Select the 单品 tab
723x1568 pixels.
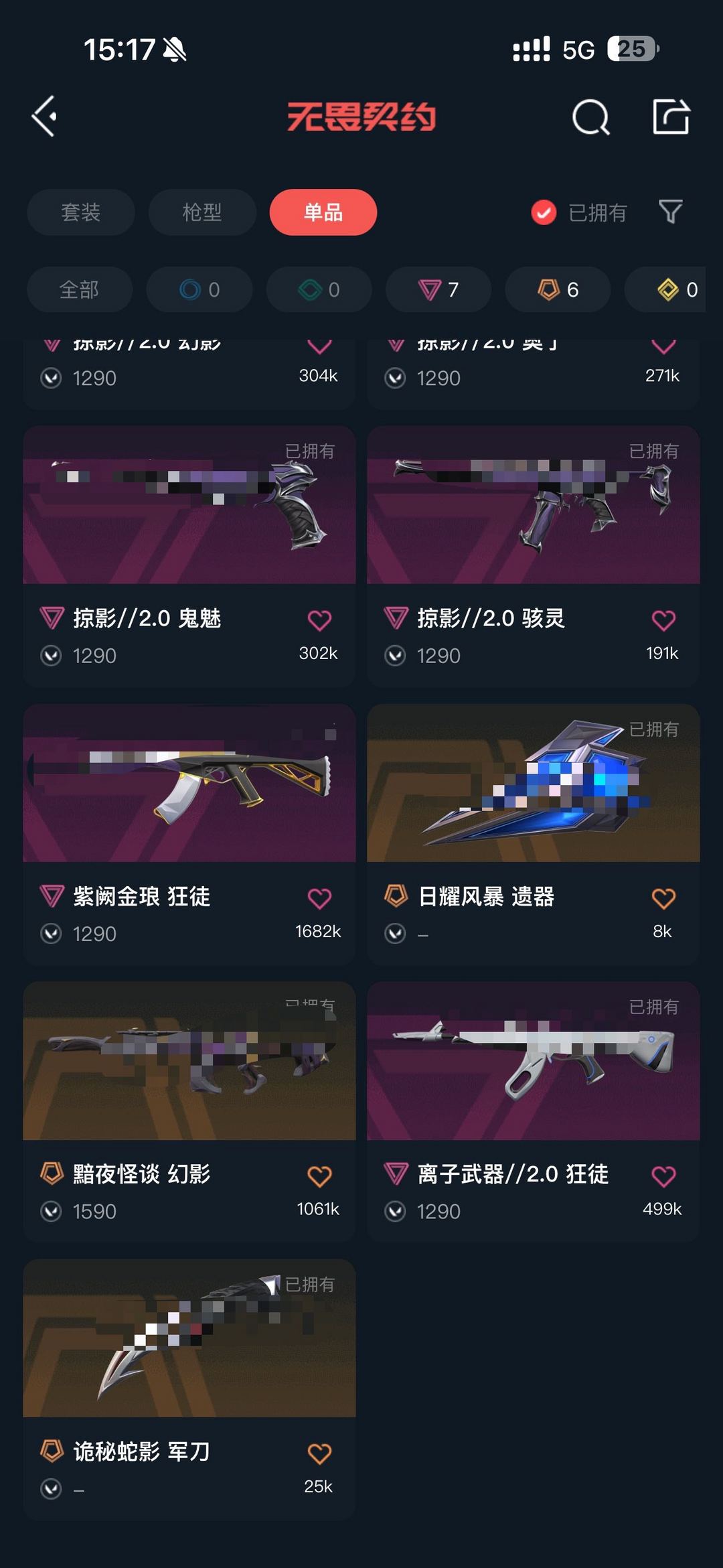point(323,212)
